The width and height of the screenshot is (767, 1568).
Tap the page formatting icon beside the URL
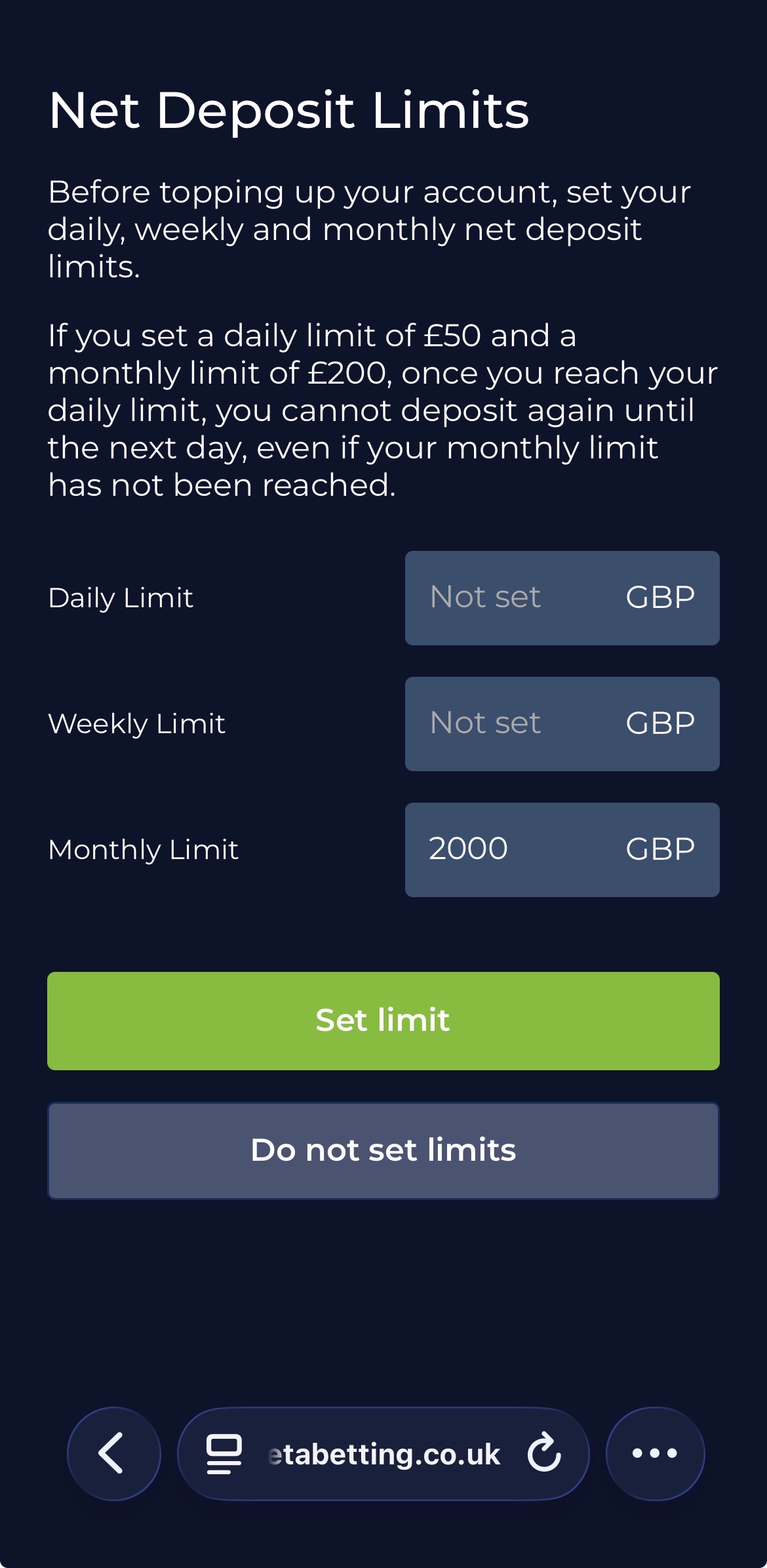coord(223,1453)
